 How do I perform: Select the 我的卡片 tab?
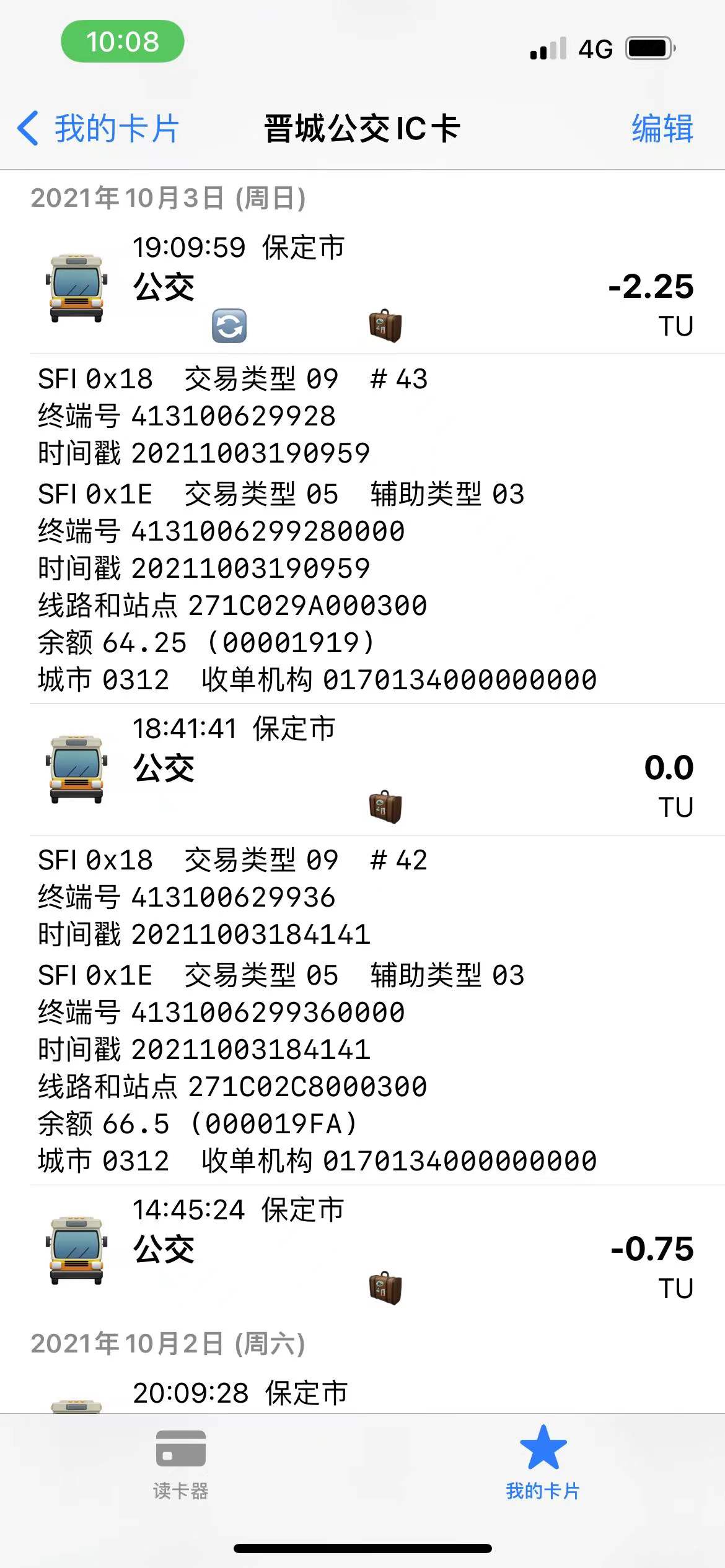tap(543, 1463)
